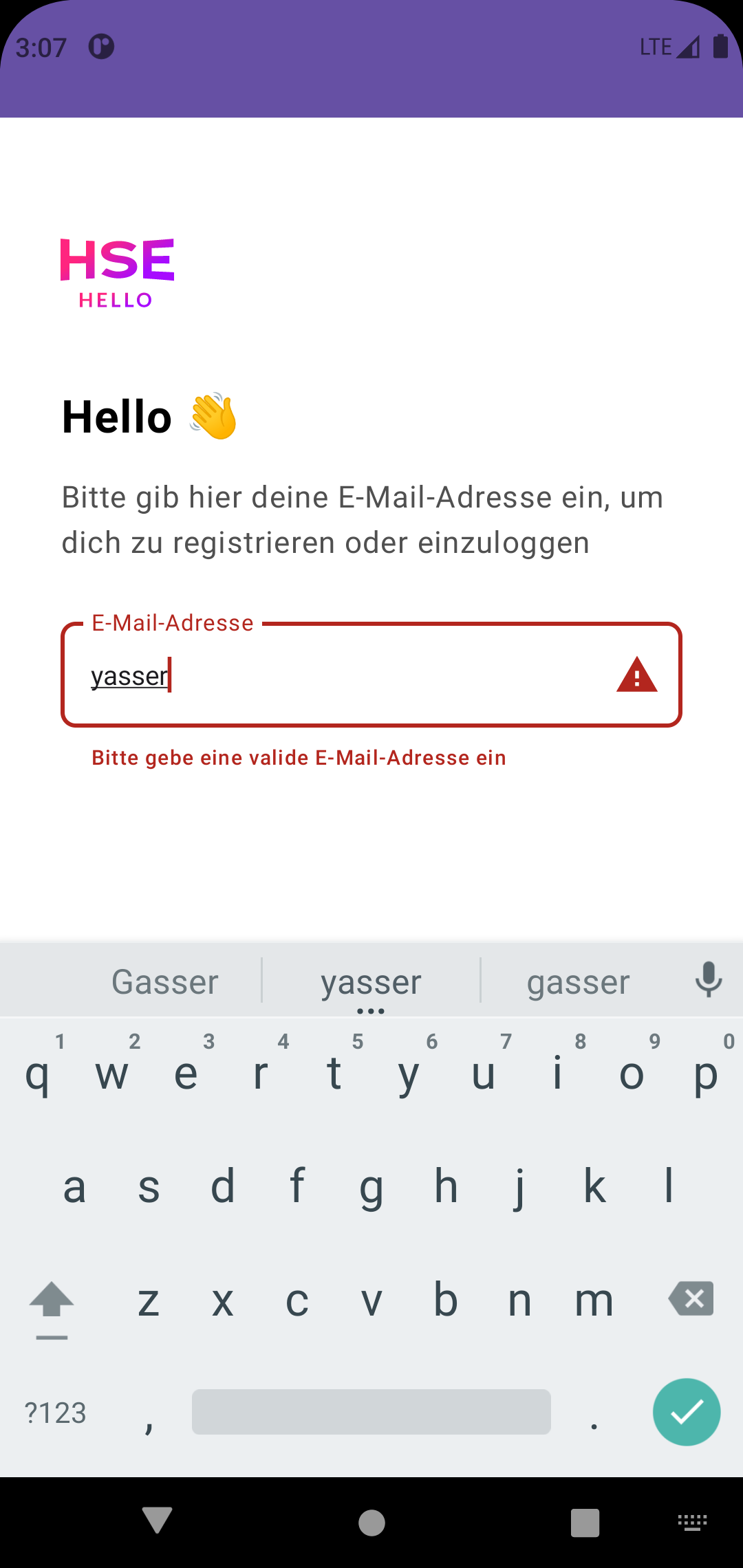Focus the E-Mail-Adresse text field
The width and height of the screenshot is (743, 1568).
tap(371, 675)
